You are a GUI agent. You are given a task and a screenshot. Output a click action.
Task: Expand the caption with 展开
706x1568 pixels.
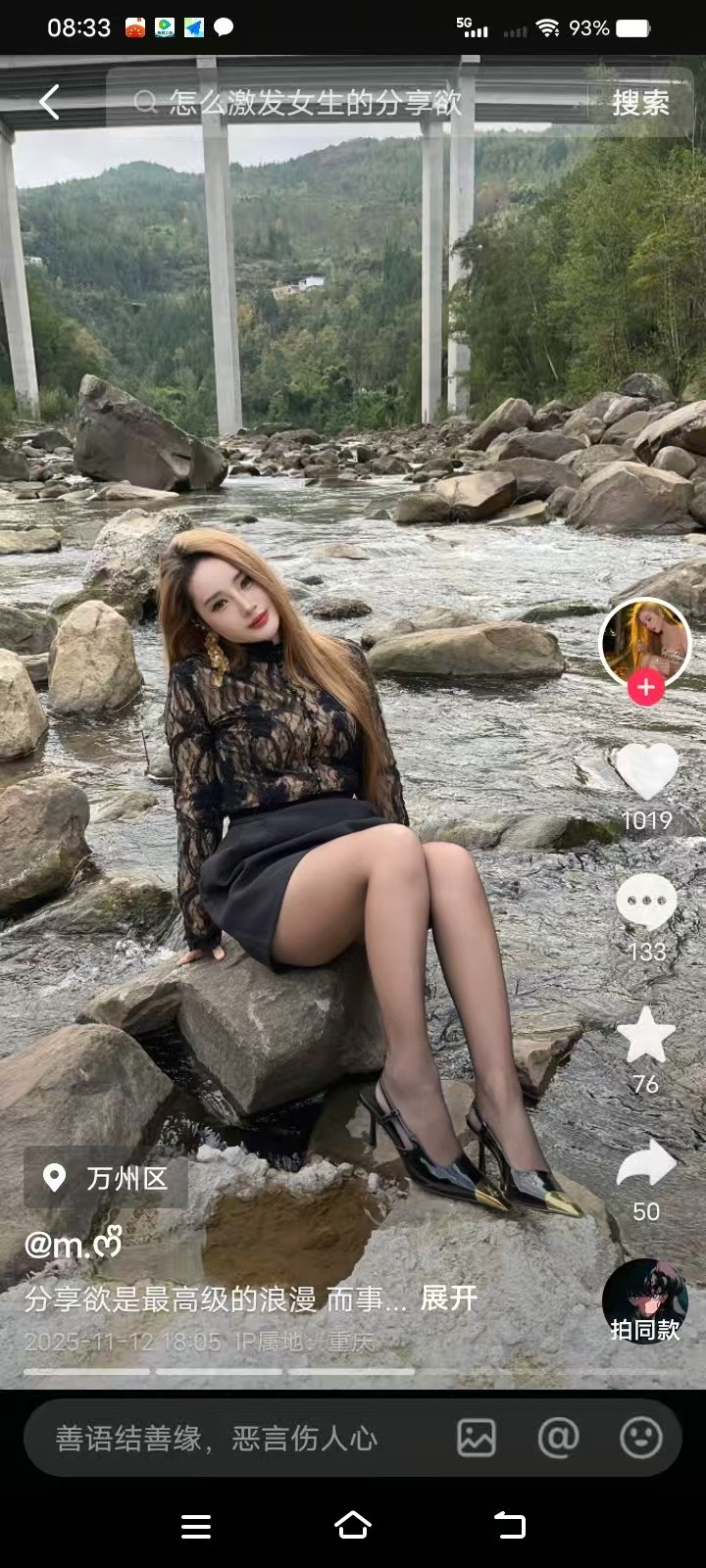pos(448,1298)
